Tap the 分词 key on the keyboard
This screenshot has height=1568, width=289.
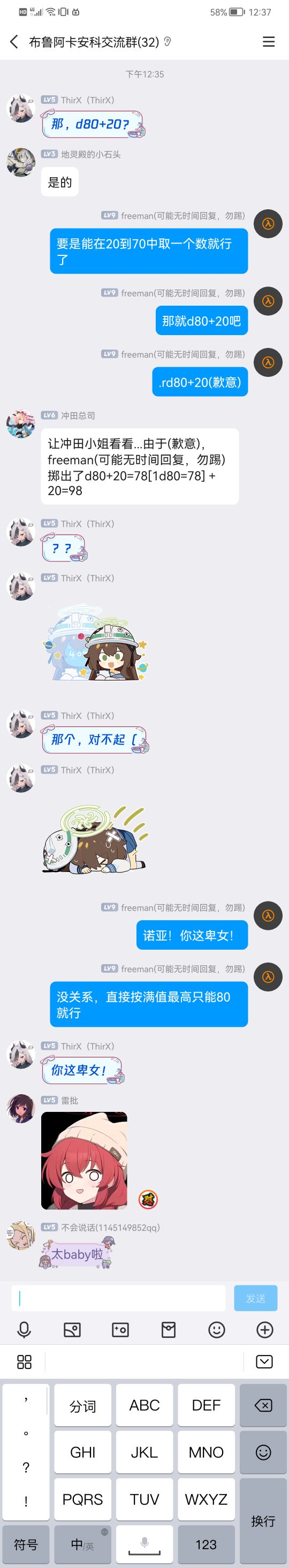tap(83, 1405)
